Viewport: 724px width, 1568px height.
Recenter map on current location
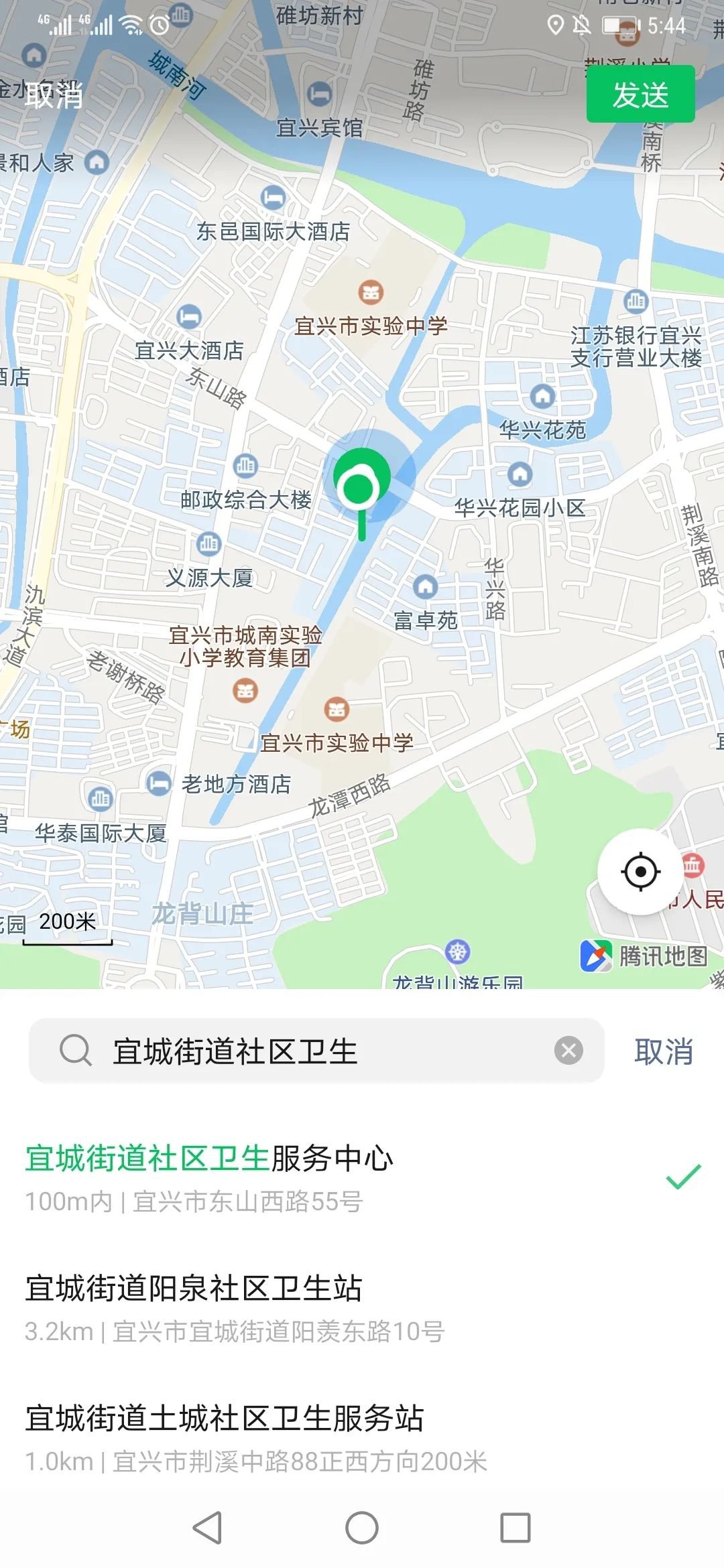click(640, 871)
